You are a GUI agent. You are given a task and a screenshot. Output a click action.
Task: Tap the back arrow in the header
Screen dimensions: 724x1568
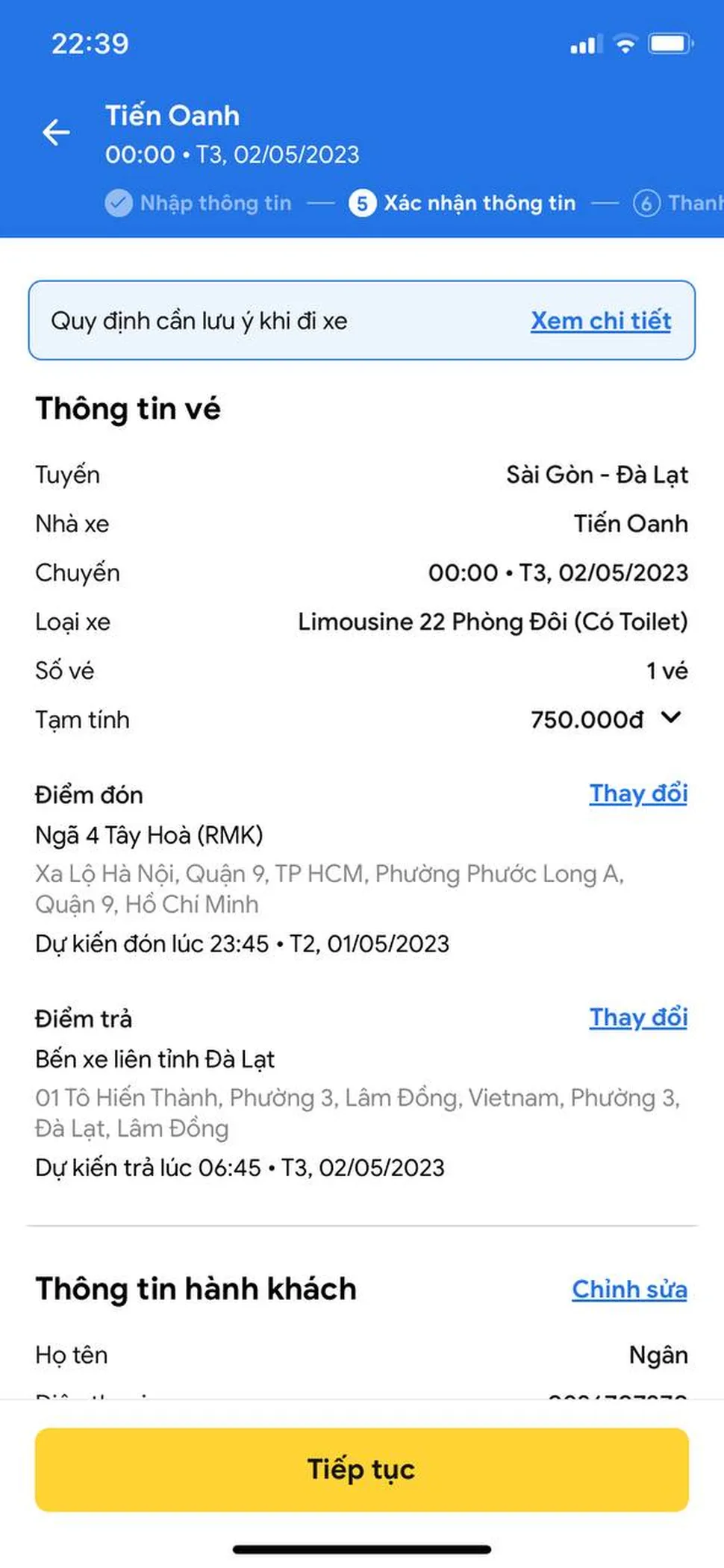point(56,132)
